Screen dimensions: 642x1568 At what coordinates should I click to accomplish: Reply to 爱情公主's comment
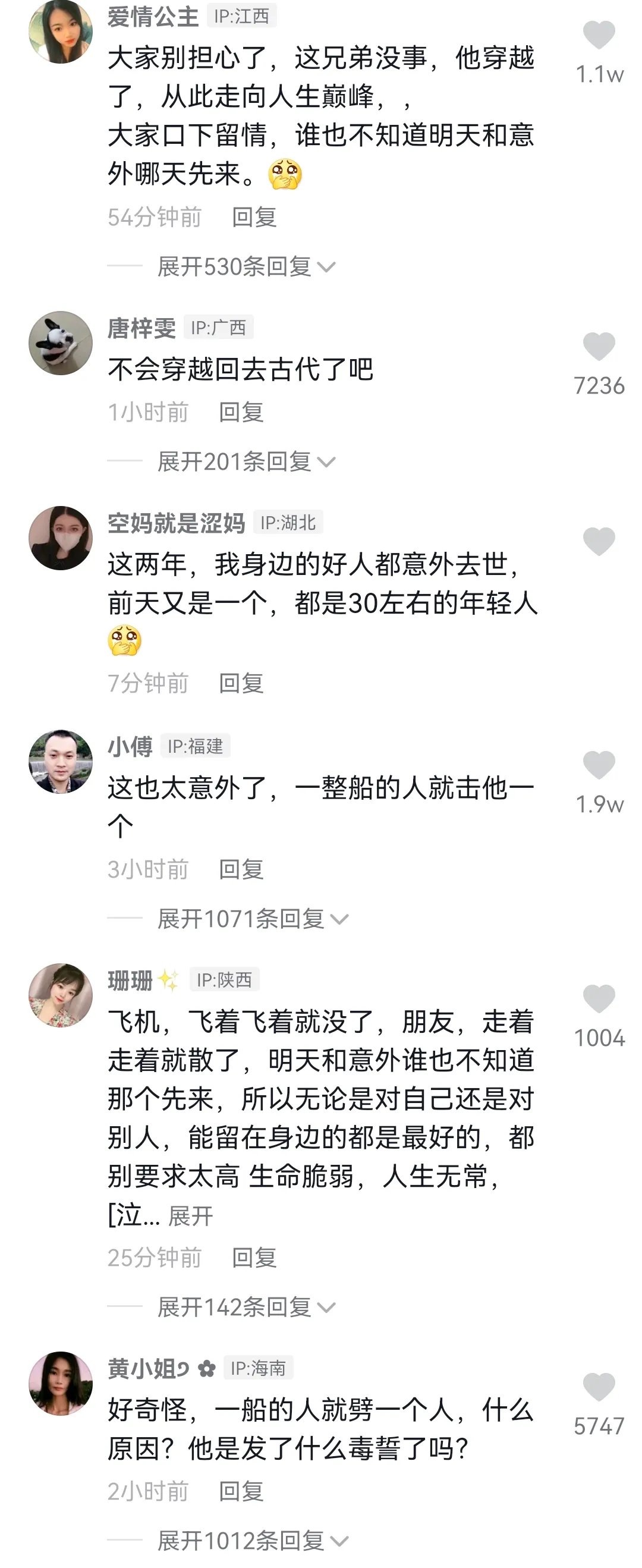tap(254, 217)
